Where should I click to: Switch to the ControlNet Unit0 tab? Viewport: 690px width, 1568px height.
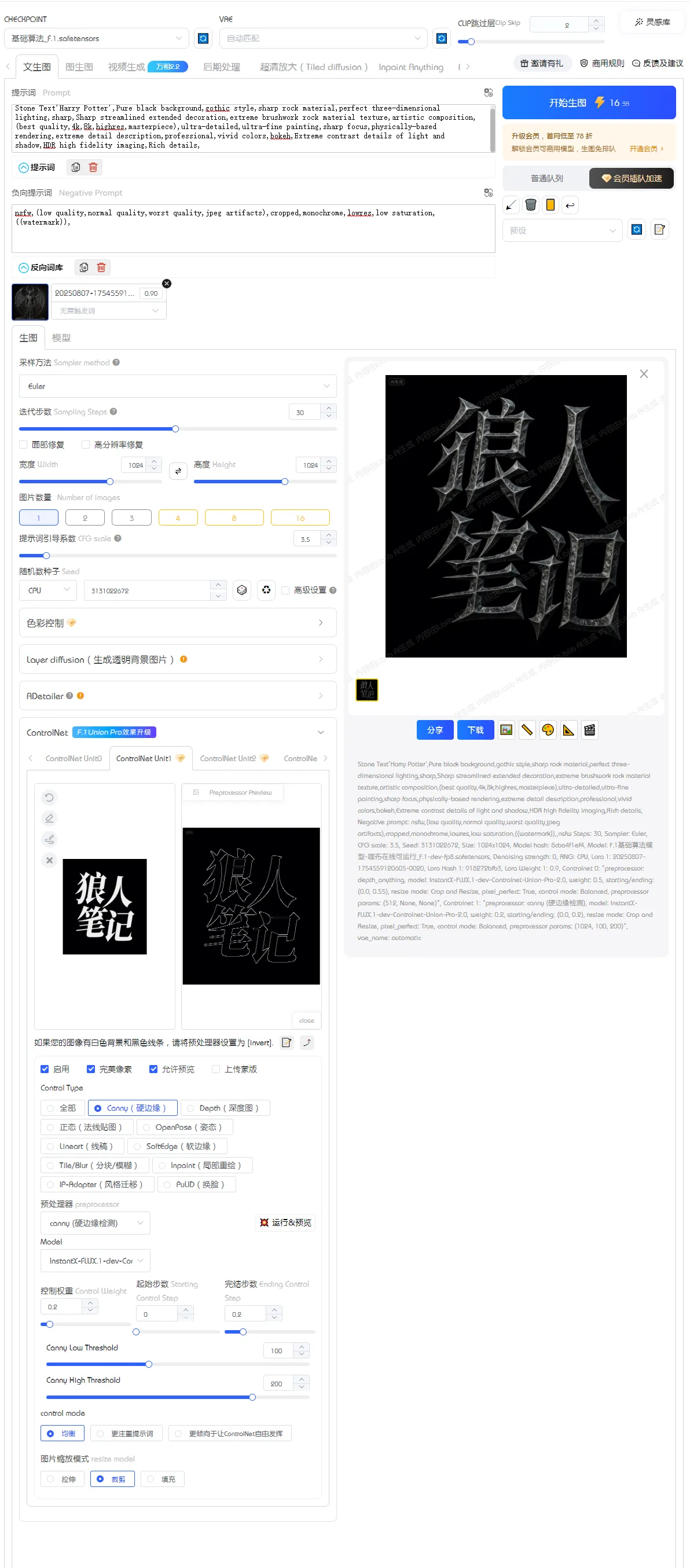click(73, 758)
